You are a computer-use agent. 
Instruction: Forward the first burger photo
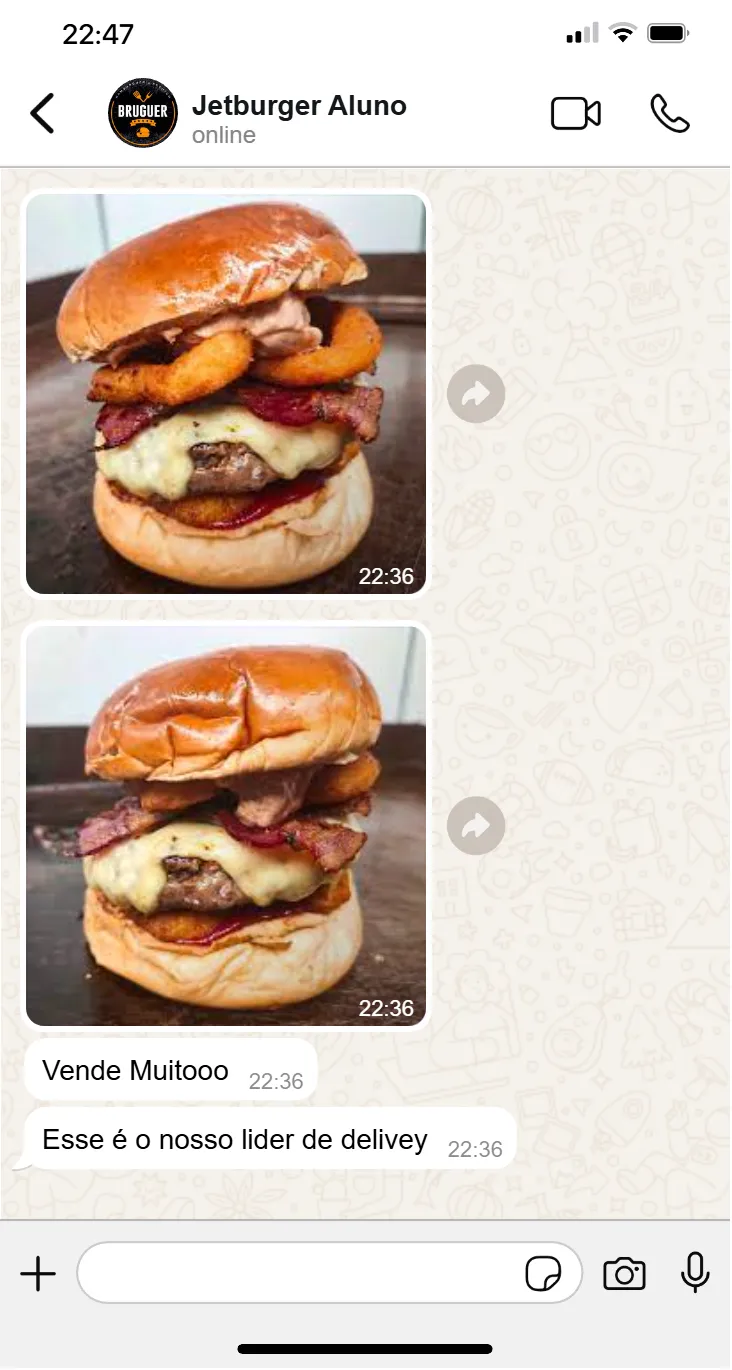click(476, 395)
